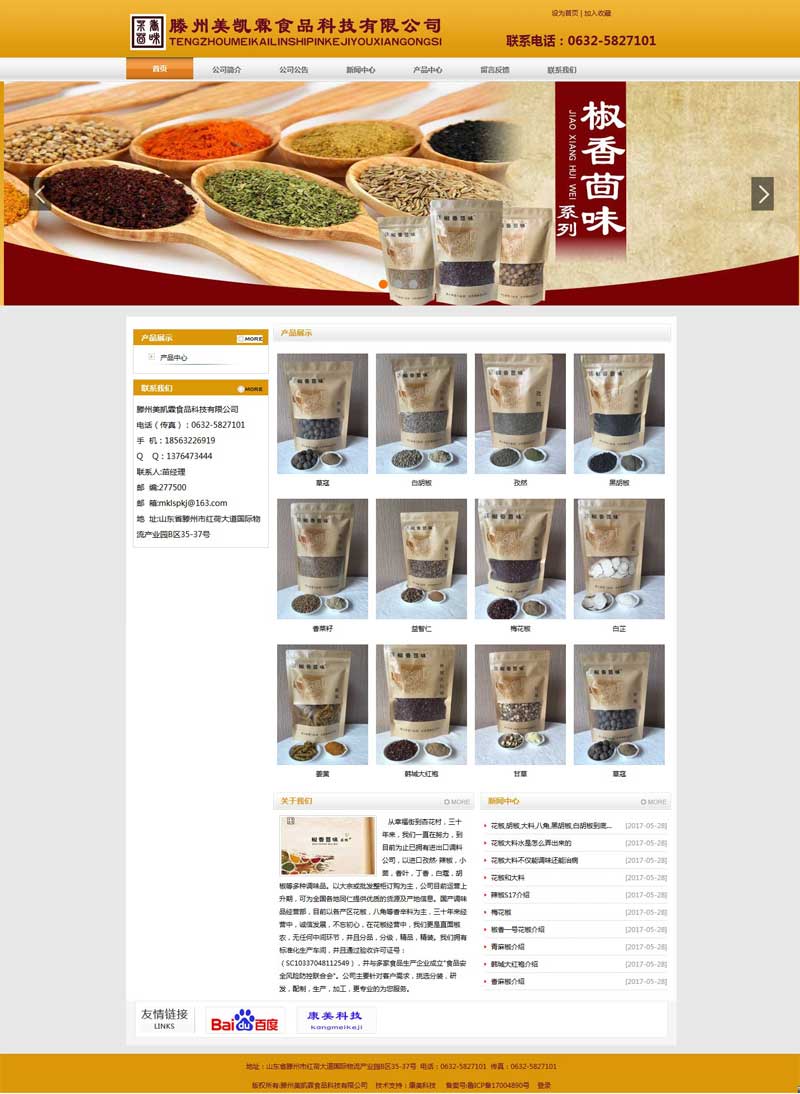800x1094 pixels.
Task: Click the MORE icon beside 关于我们
Action: point(456,801)
